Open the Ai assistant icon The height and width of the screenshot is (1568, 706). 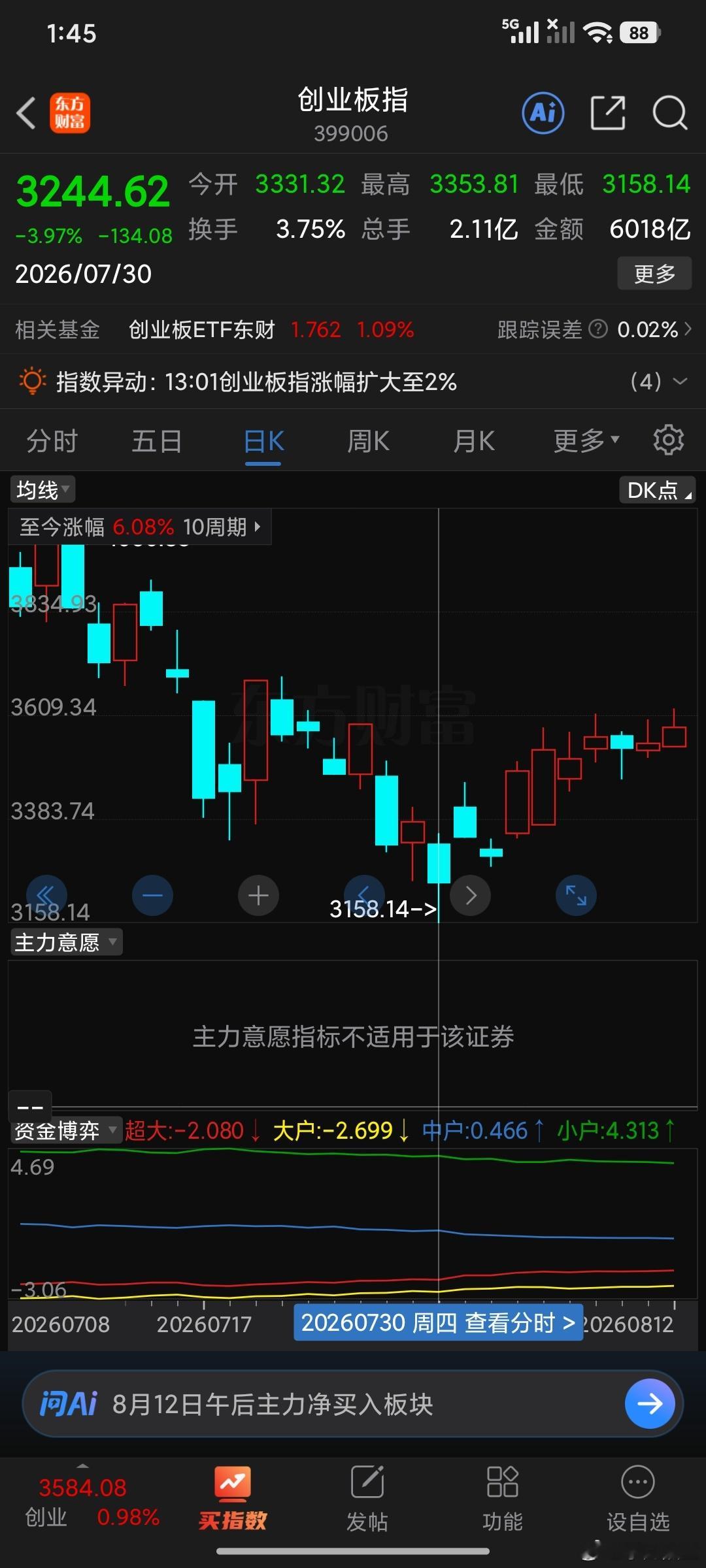tap(543, 113)
